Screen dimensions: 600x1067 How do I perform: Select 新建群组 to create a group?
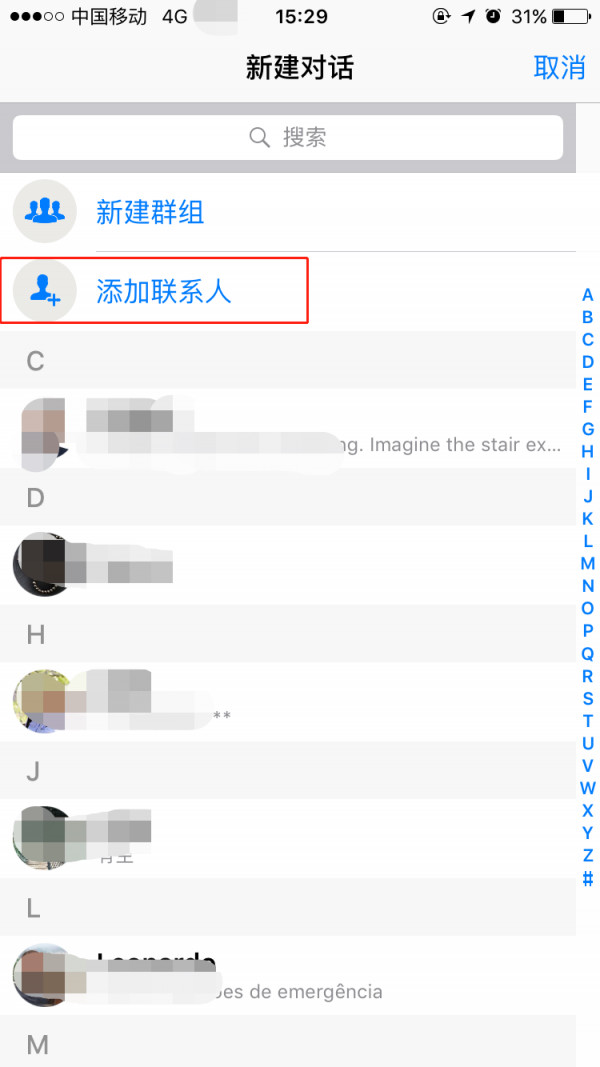click(150, 212)
